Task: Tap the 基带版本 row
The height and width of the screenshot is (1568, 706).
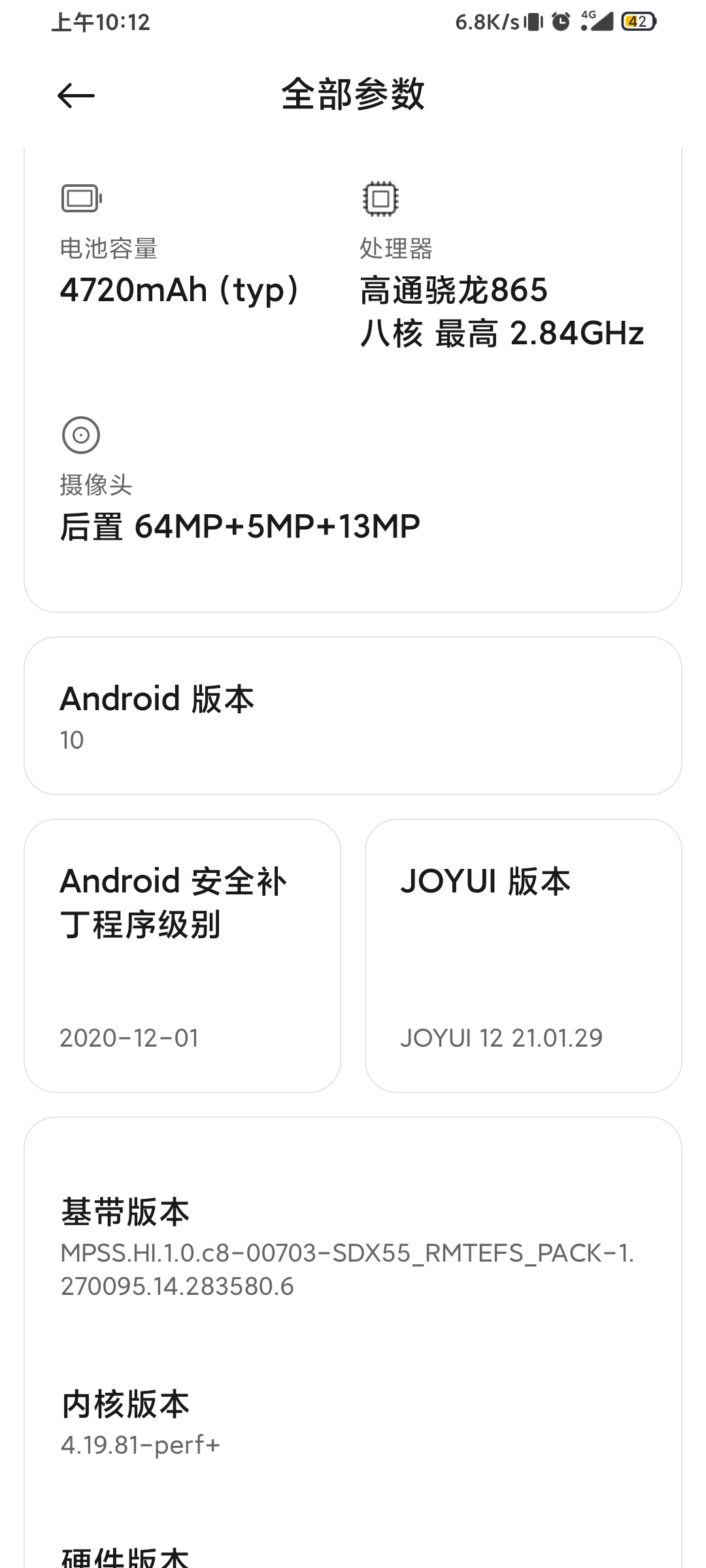Action: click(353, 1247)
